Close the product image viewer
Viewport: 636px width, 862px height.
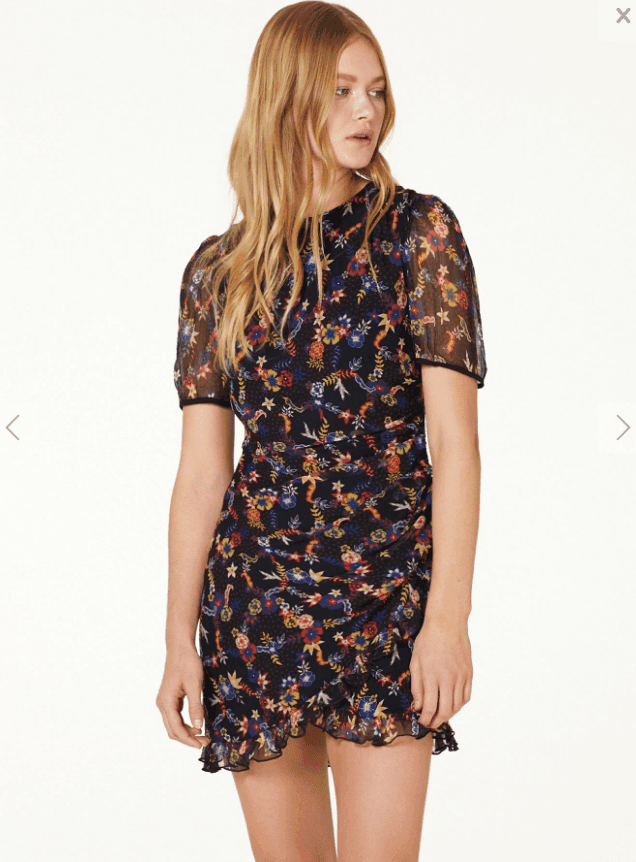click(622, 15)
